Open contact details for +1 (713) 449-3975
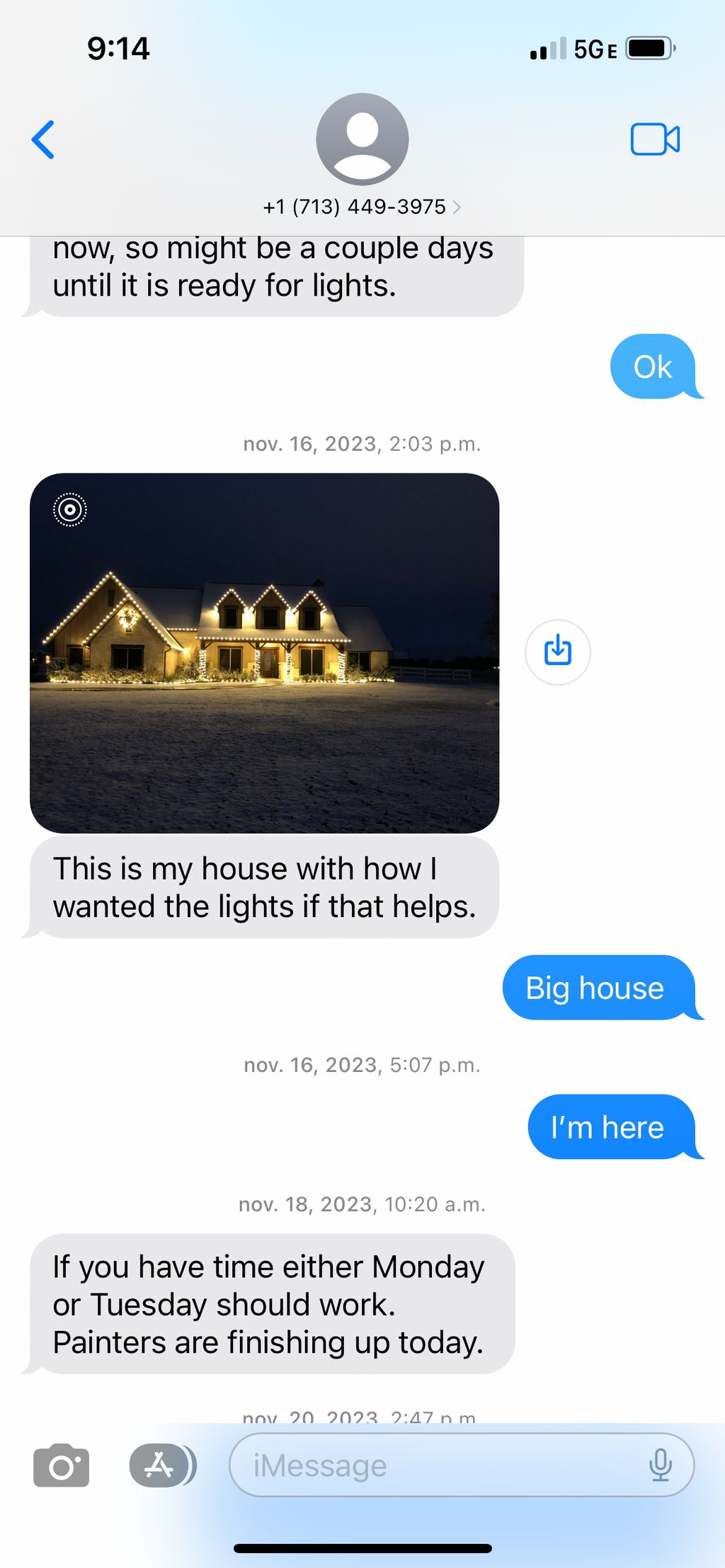725x1568 pixels. 362,207
